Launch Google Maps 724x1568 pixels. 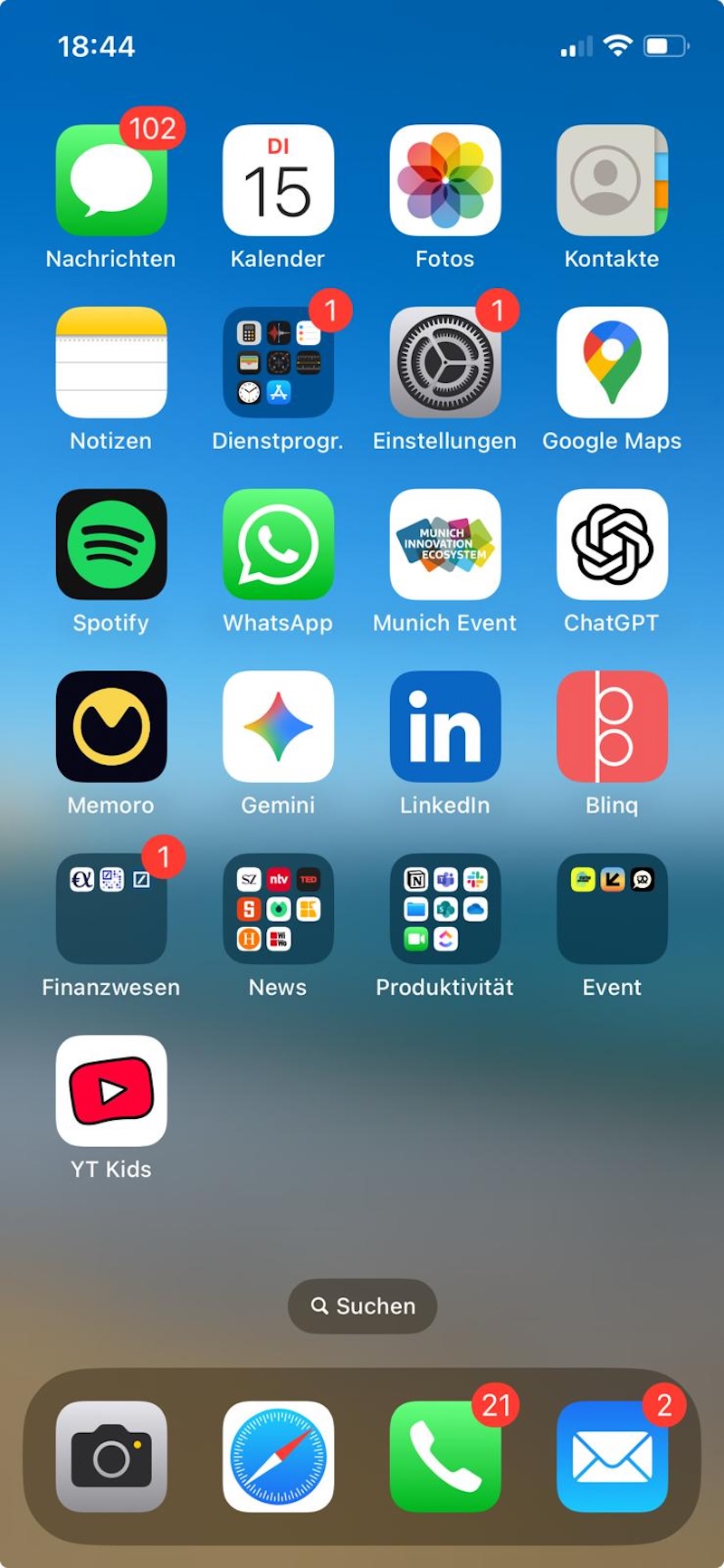coord(612,363)
